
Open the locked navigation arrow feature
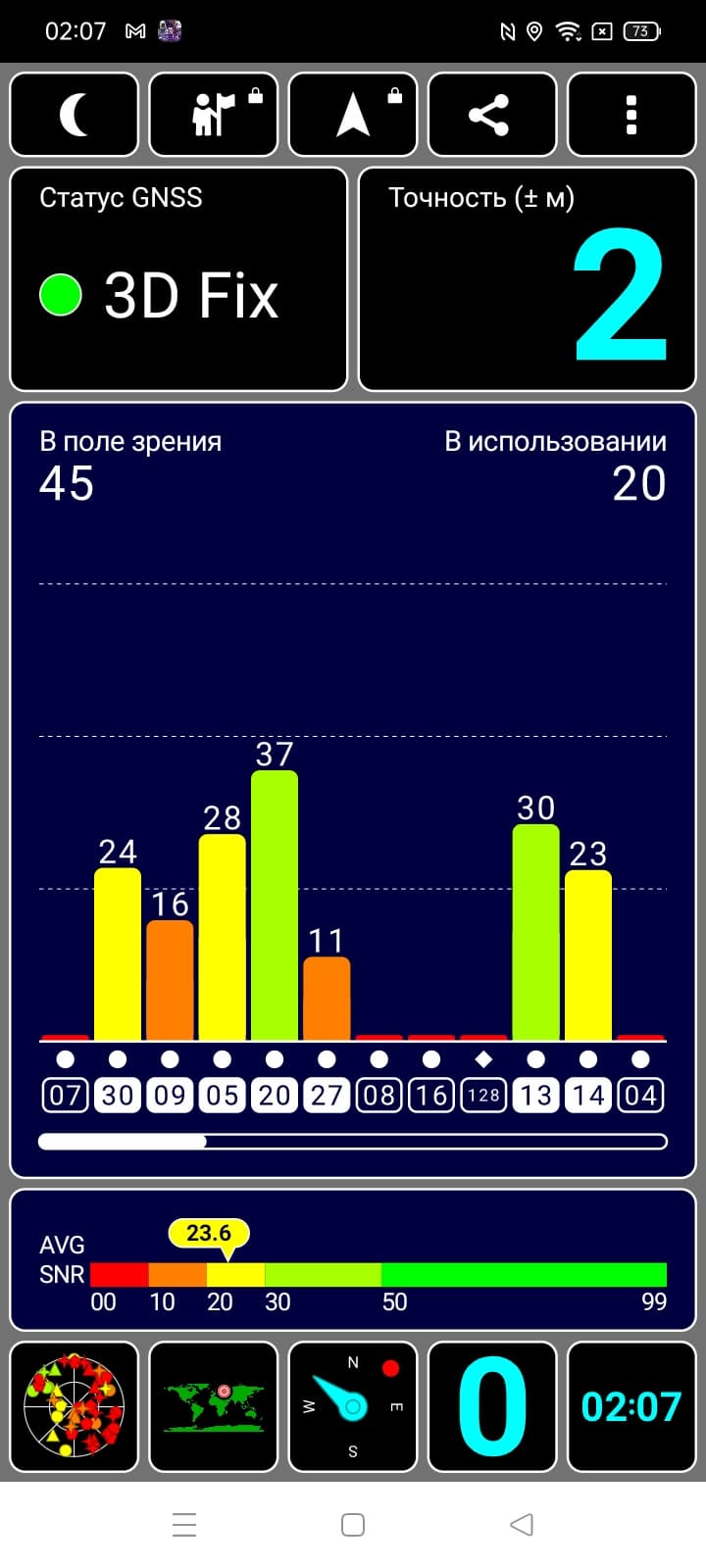coord(353,115)
